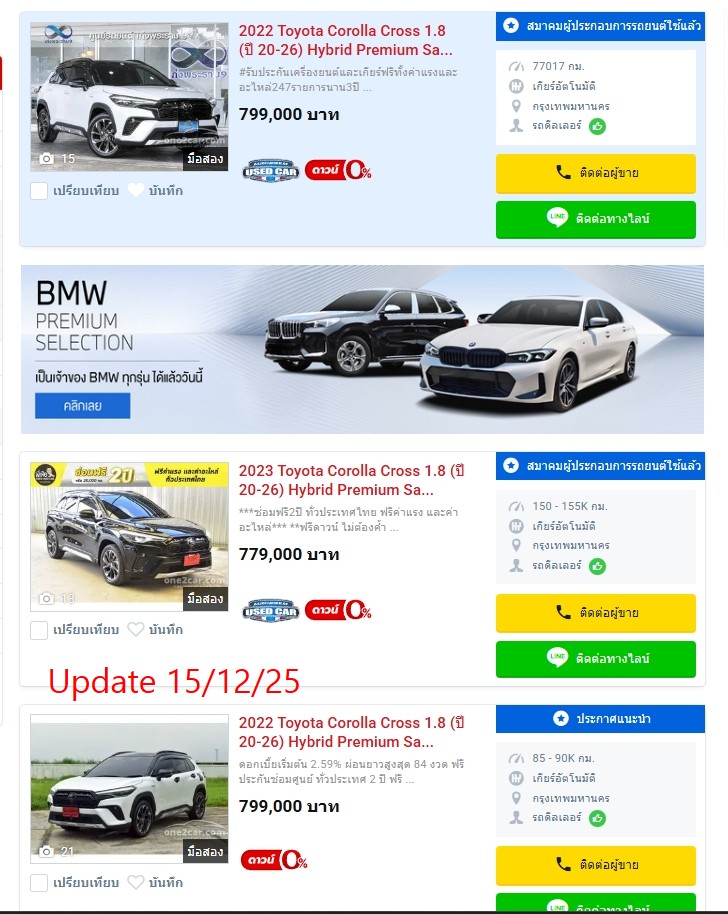The image size is (728, 914).
Task: Tap ติดต่อผู้ขาย on the 779,000 baht listing
Action: point(595,612)
